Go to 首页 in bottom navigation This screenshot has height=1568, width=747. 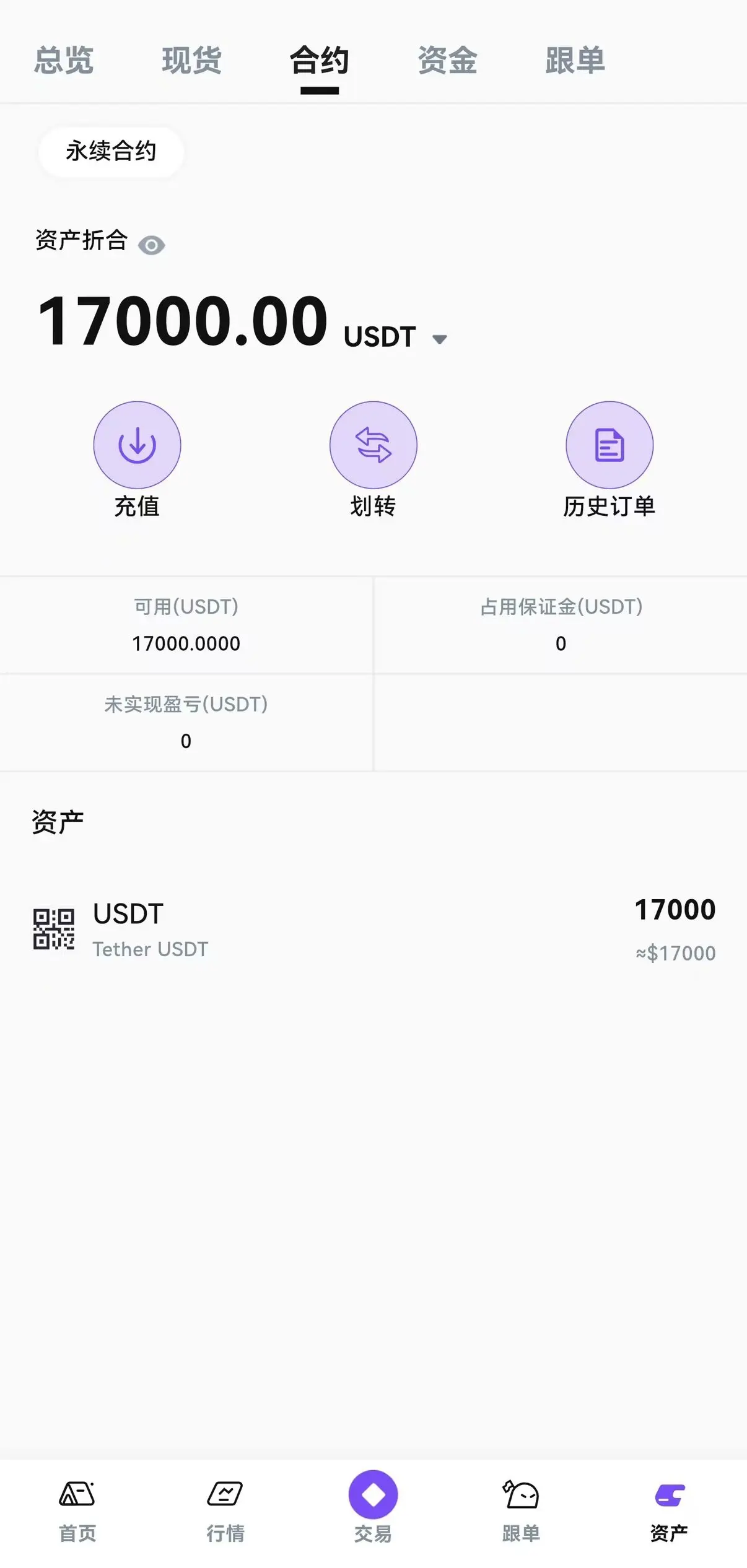pyautogui.click(x=77, y=1510)
